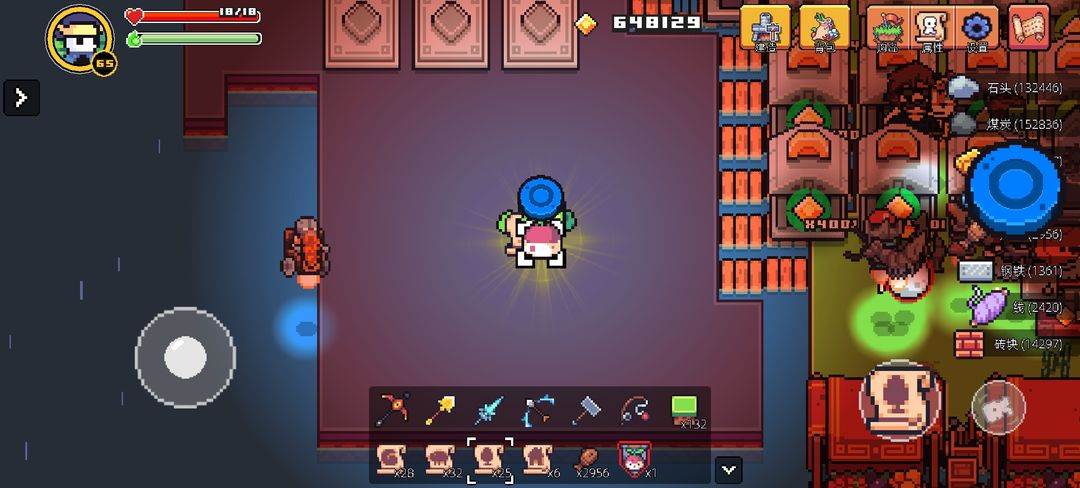Open the 设置 settings
This screenshot has height=488, width=1080.
click(977, 28)
